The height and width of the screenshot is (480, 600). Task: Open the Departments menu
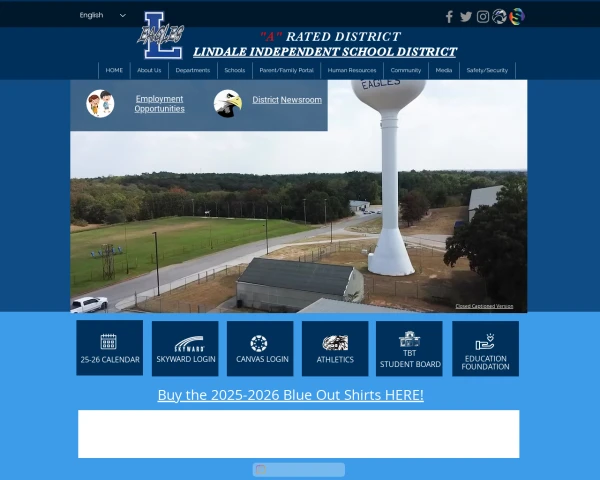[x=192, y=71]
